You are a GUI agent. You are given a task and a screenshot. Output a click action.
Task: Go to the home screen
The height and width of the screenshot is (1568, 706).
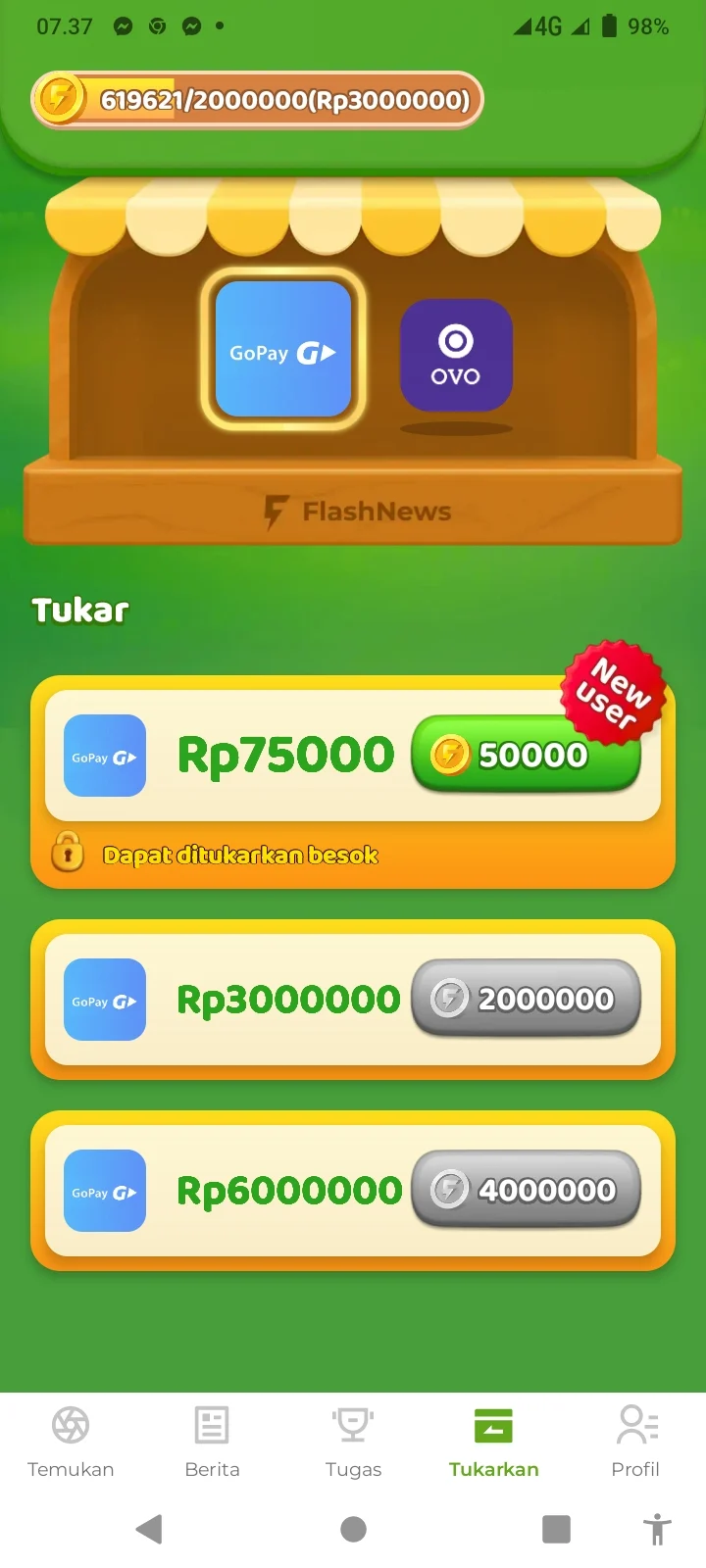coord(353,1529)
